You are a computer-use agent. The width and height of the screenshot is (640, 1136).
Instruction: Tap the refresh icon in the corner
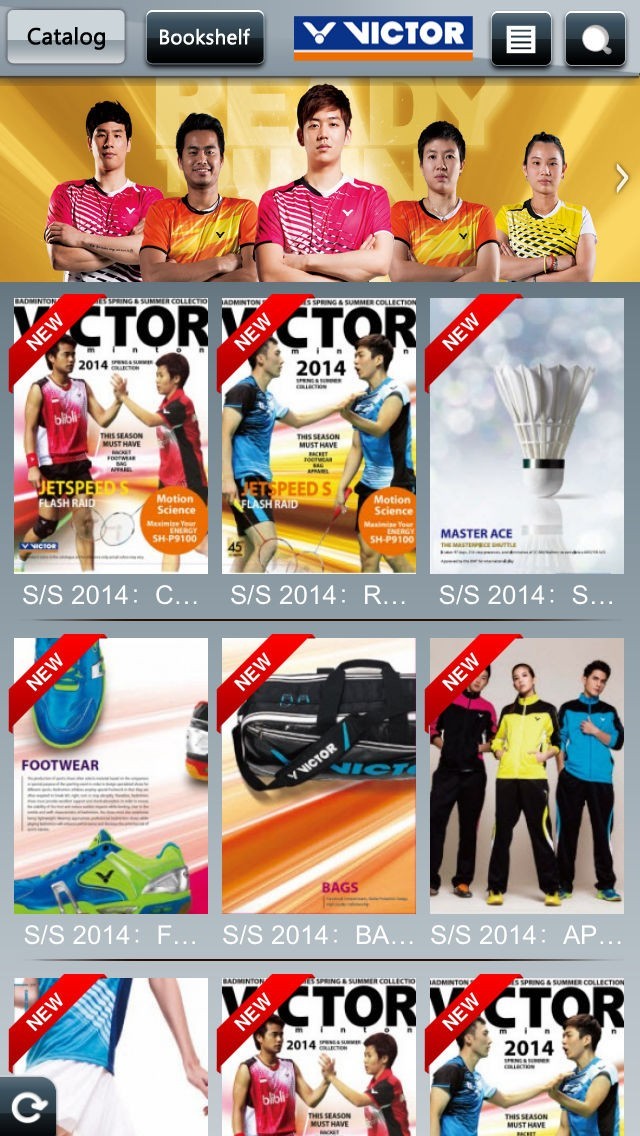(x=27, y=1107)
